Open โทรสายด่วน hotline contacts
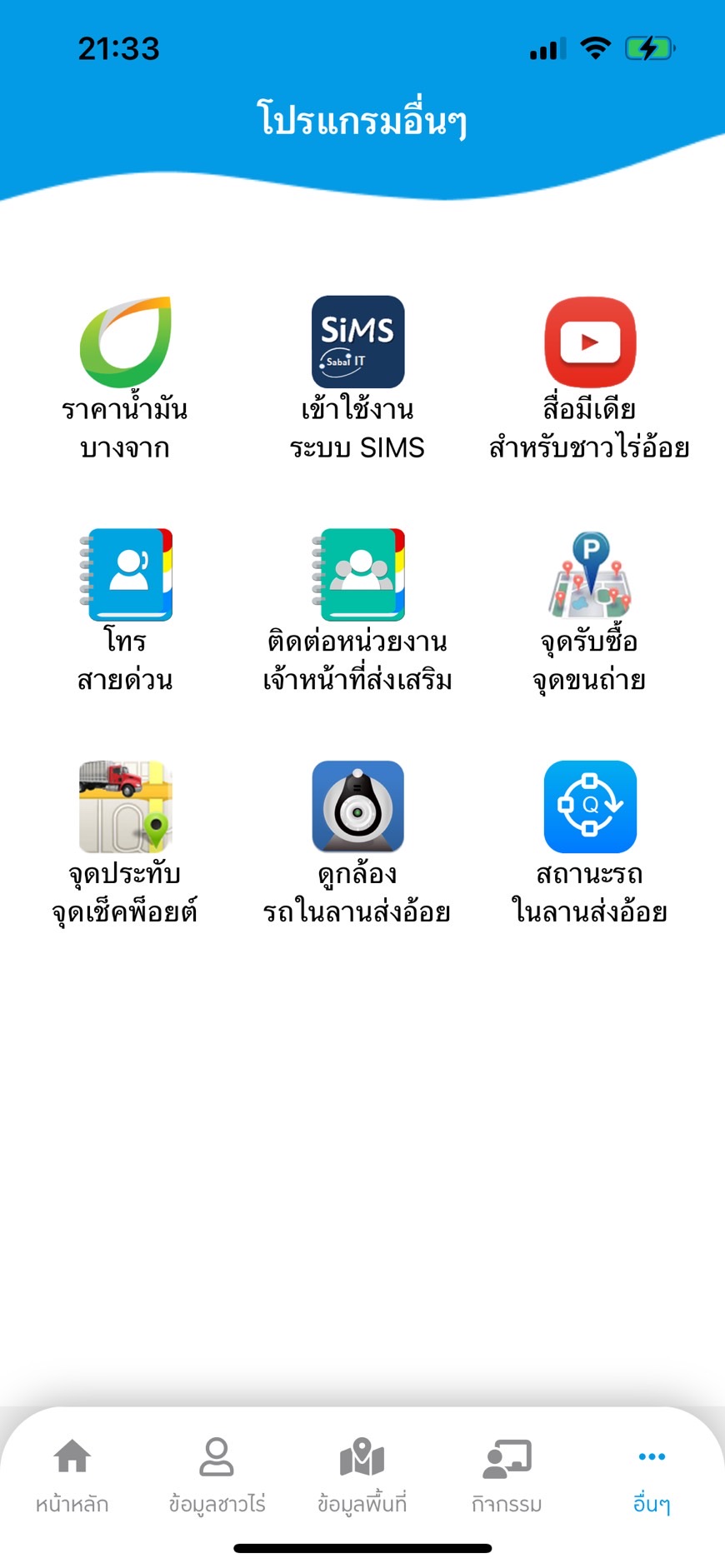 coord(125,575)
